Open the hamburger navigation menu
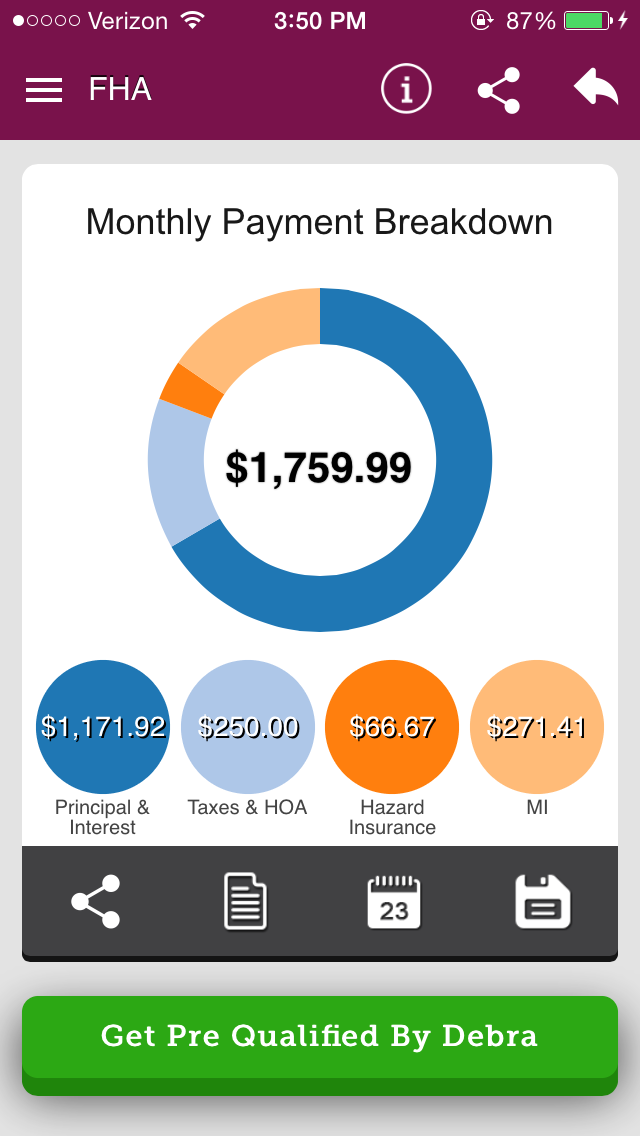Image resolution: width=640 pixels, height=1136 pixels. tap(44, 90)
